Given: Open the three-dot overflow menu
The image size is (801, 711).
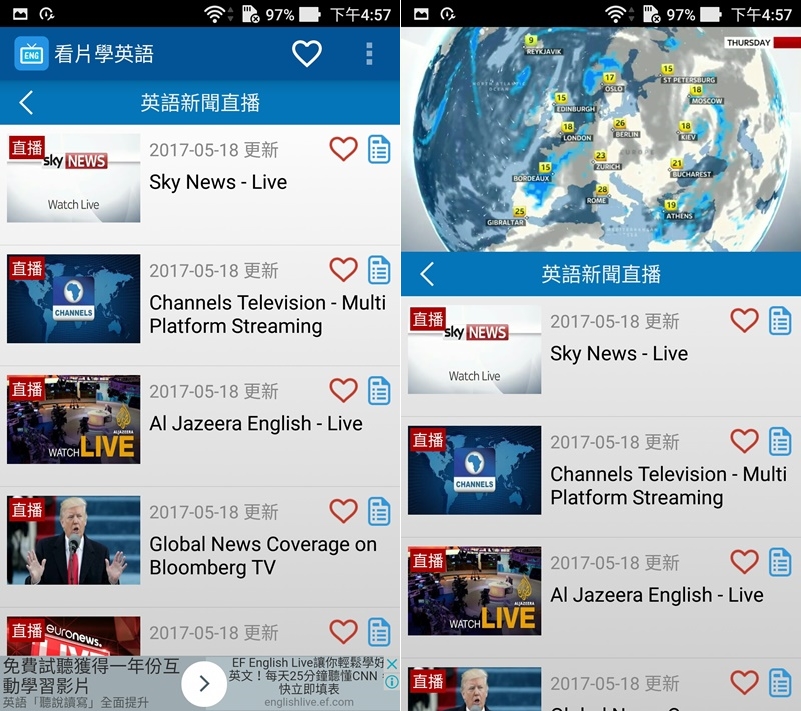Looking at the screenshot, I should pyautogui.click(x=369, y=53).
